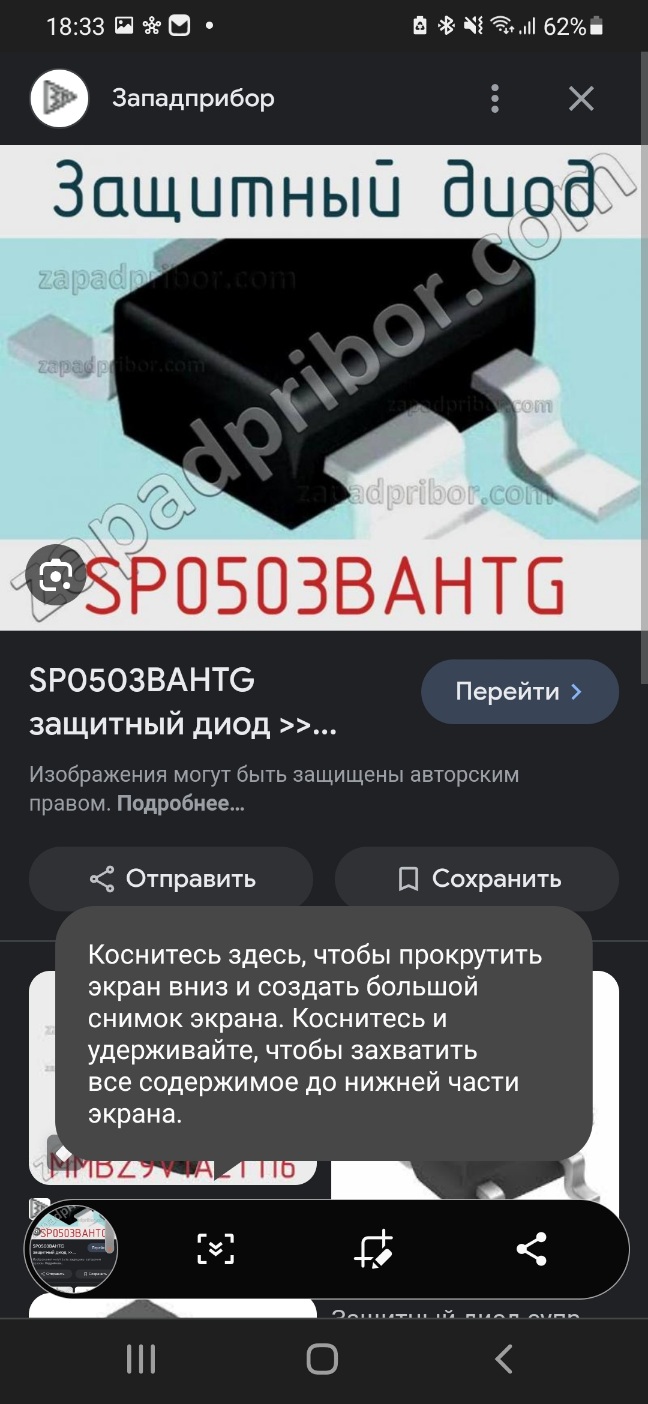Share image via Отправить button

click(x=171, y=879)
